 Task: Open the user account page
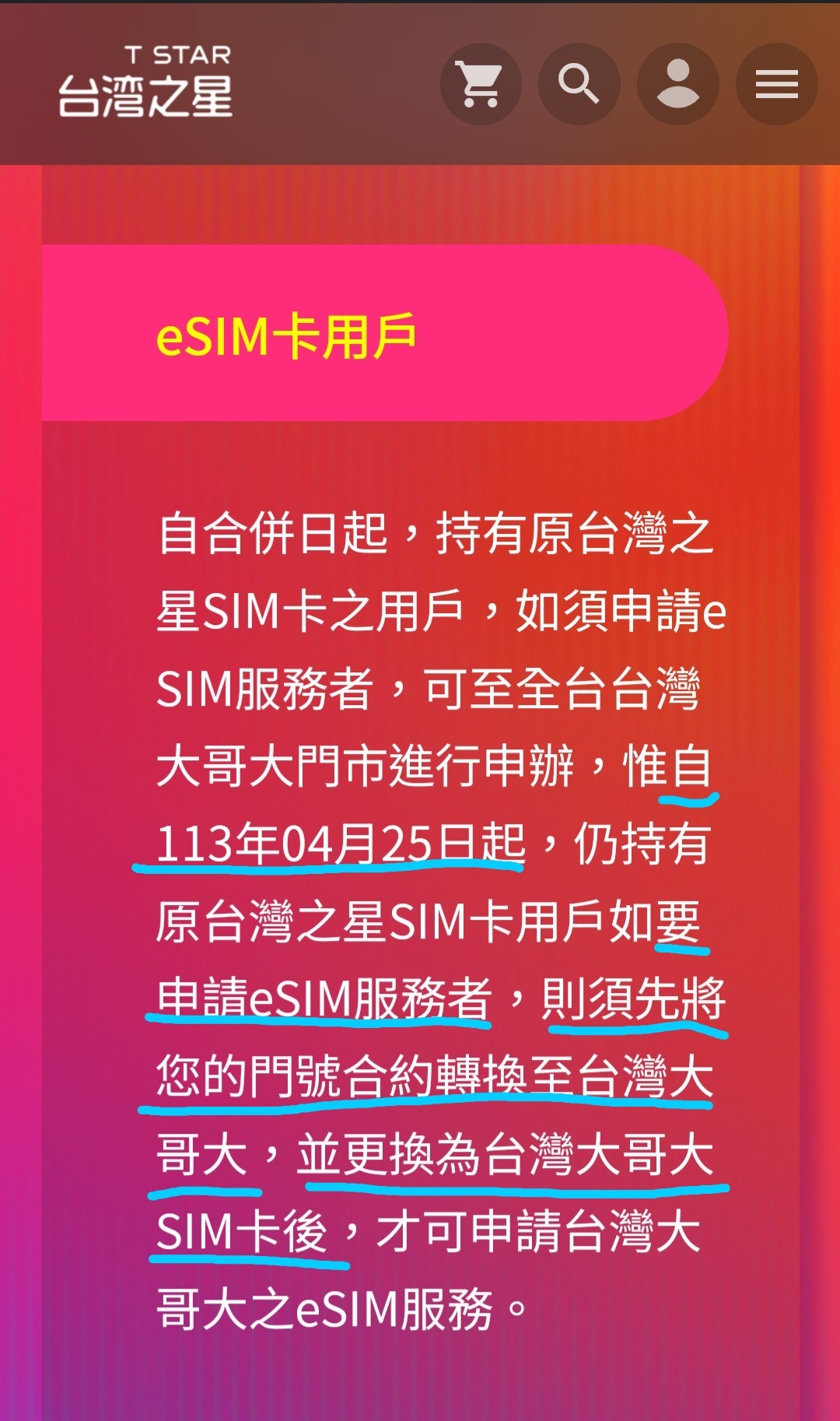pos(677,83)
